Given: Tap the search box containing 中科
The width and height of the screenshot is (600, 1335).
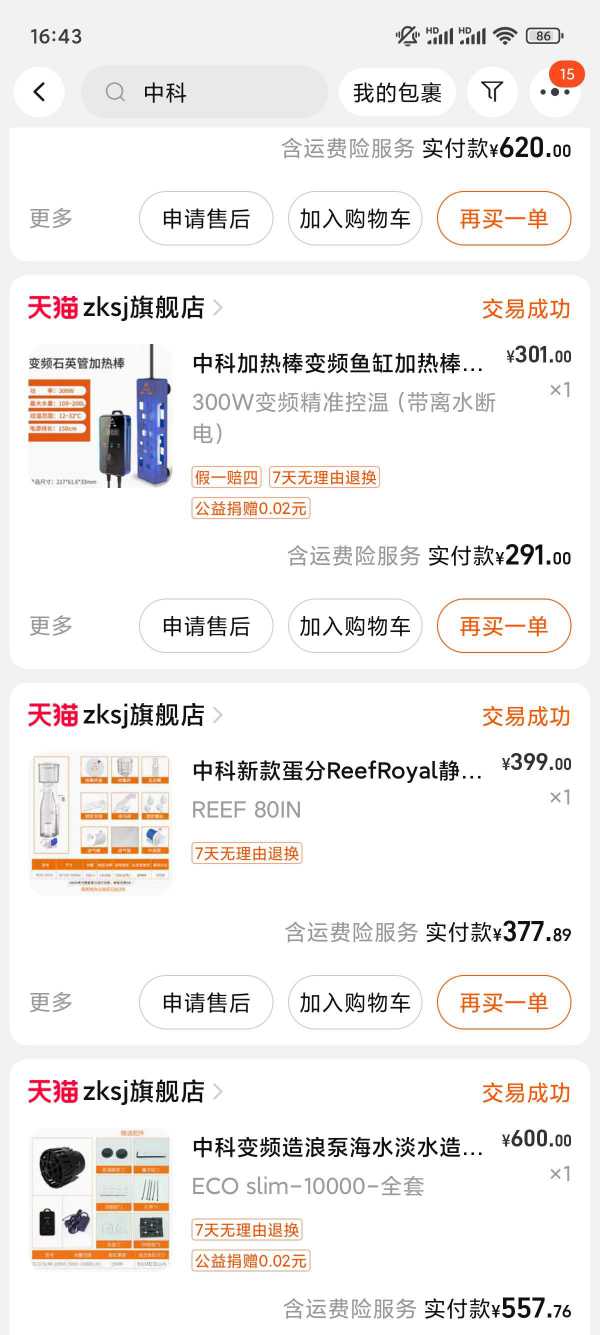Looking at the screenshot, I should pos(204,93).
